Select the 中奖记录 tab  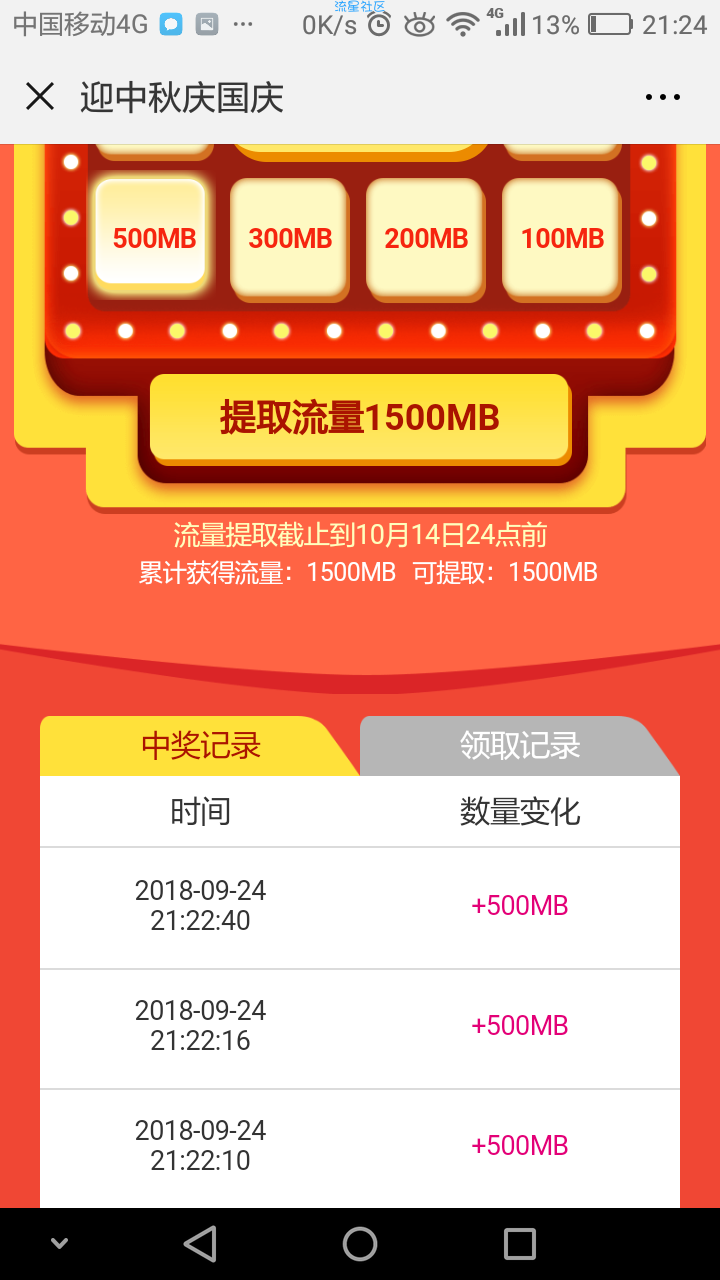point(200,746)
